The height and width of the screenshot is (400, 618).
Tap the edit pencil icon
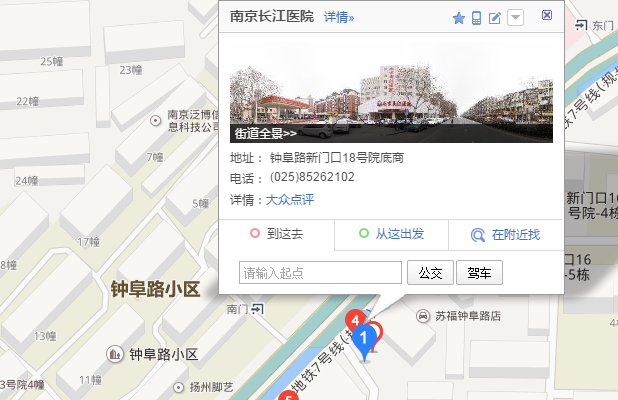pyautogui.click(x=494, y=18)
